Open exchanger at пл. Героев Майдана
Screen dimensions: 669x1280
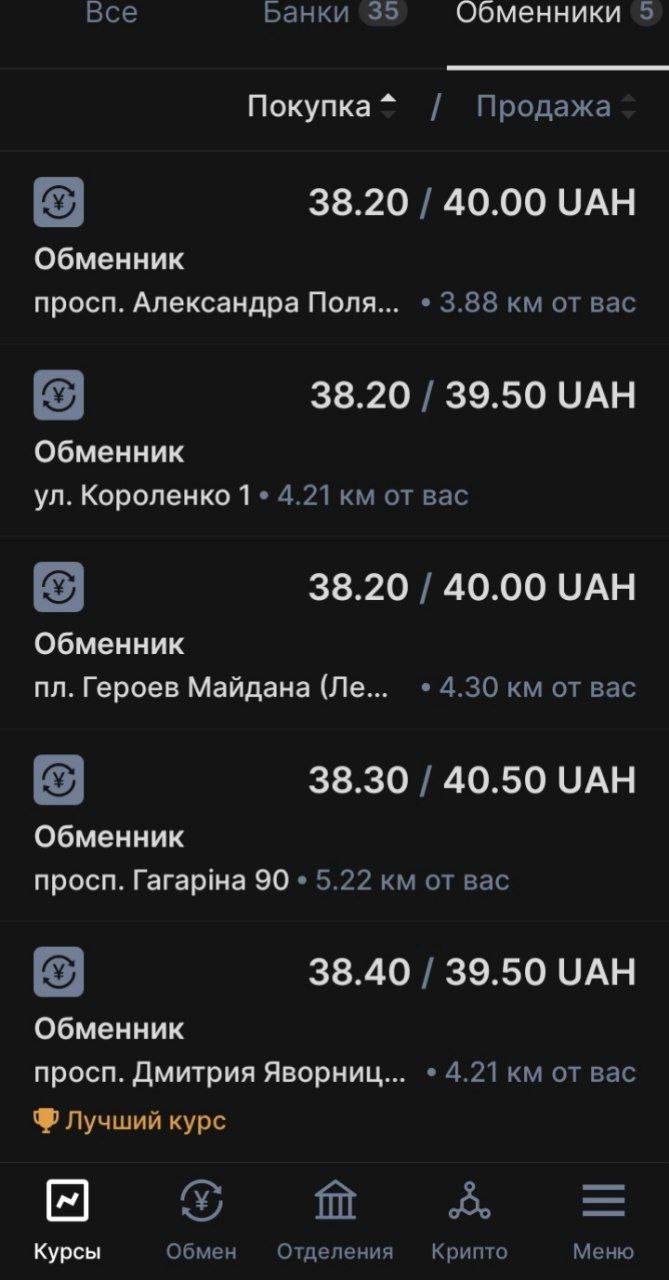pos(334,634)
